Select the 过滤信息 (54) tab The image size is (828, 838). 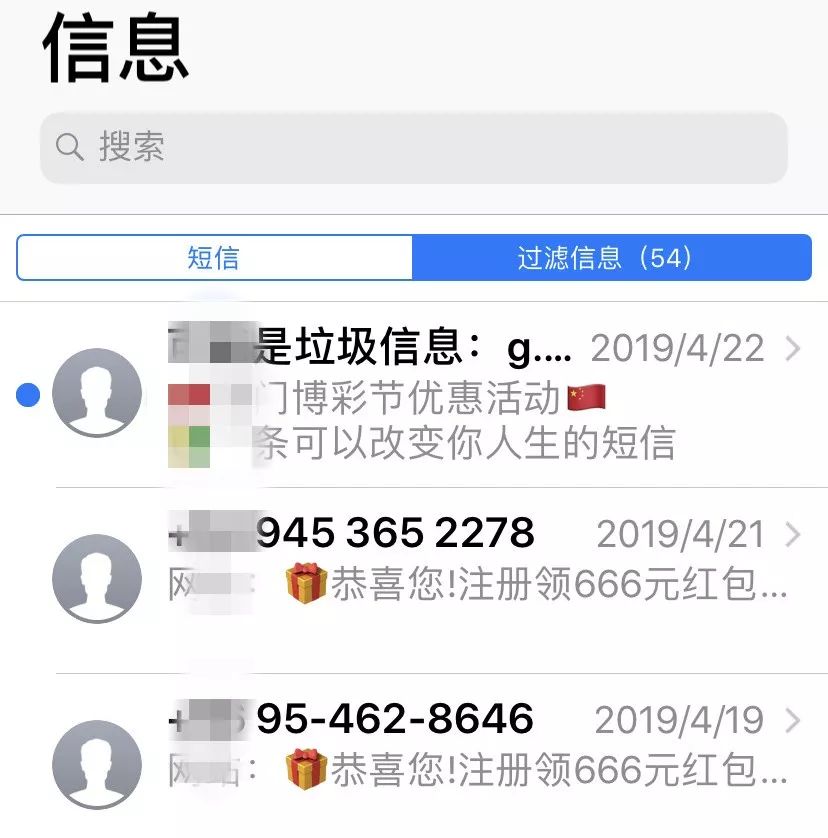click(x=610, y=258)
